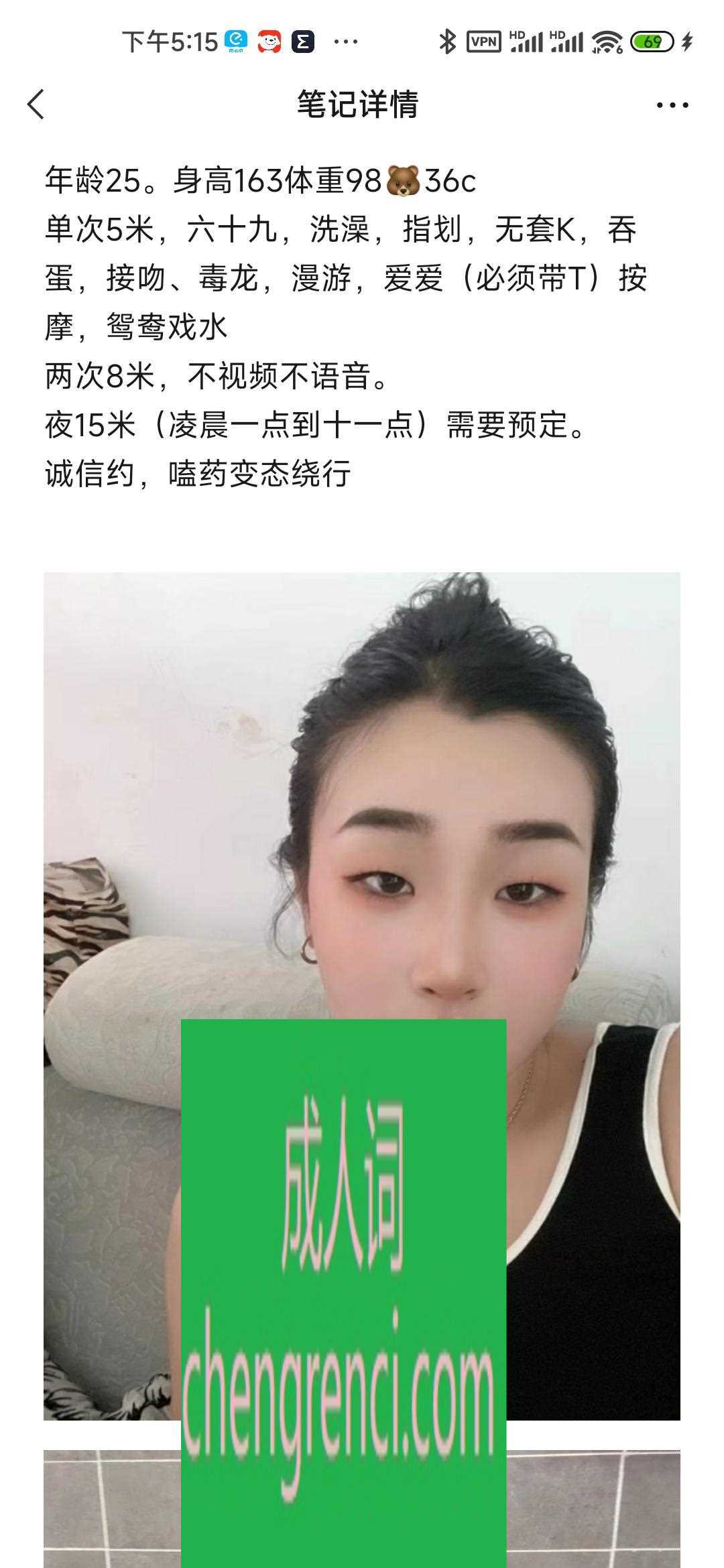Go back from the note details
The height and width of the screenshot is (1568, 724).
pos(36,105)
